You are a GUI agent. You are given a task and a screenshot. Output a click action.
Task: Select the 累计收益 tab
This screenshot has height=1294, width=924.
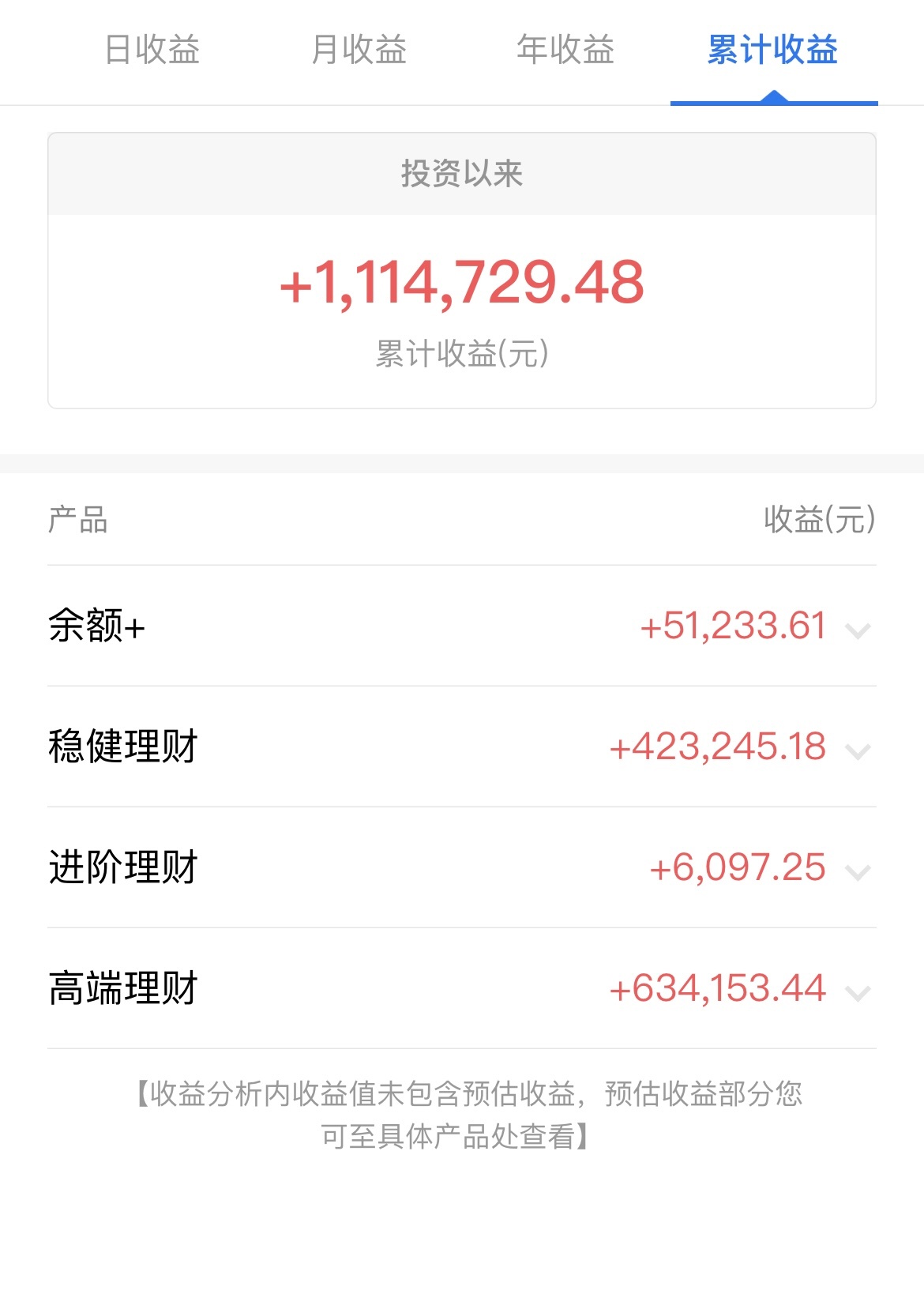pyautogui.click(x=772, y=50)
